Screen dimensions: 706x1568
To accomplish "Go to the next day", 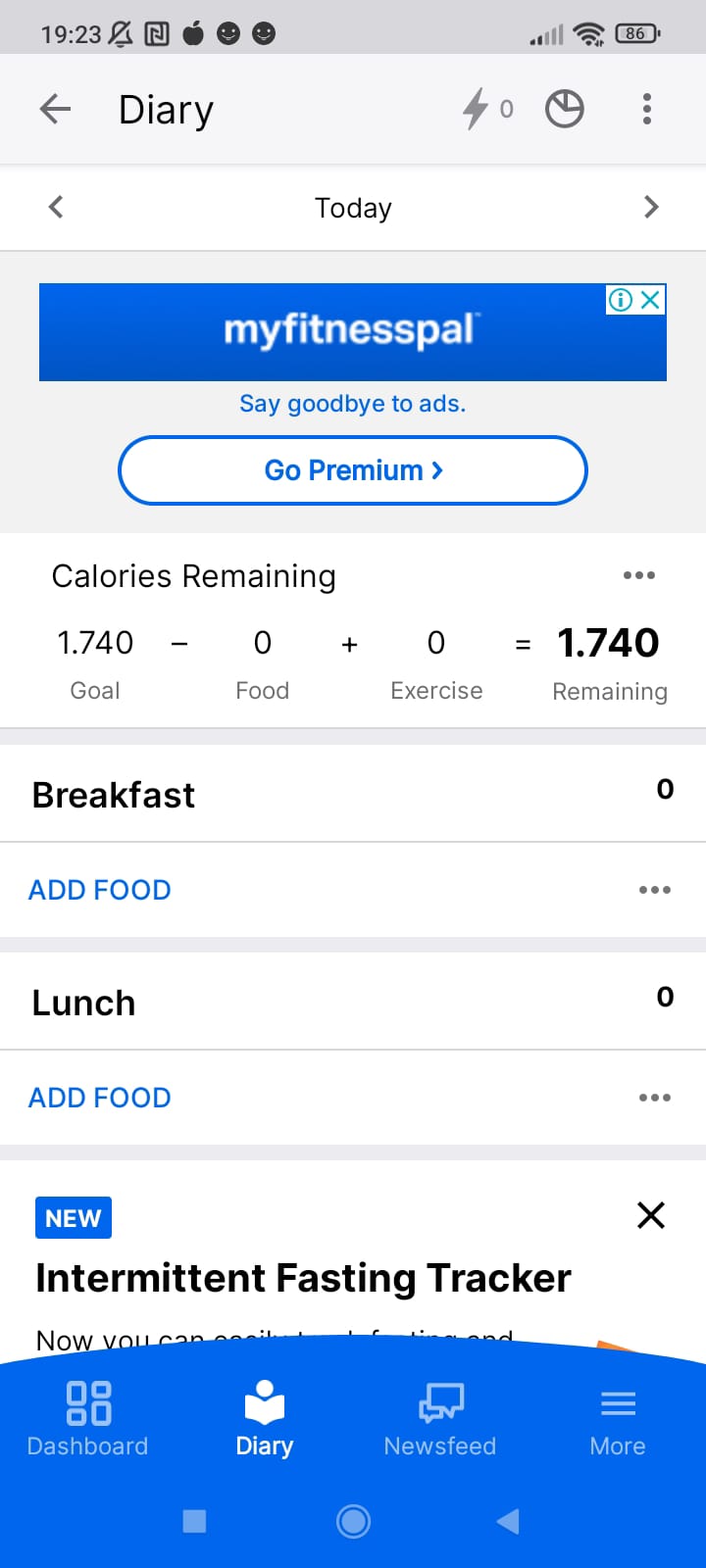I will coord(651,207).
